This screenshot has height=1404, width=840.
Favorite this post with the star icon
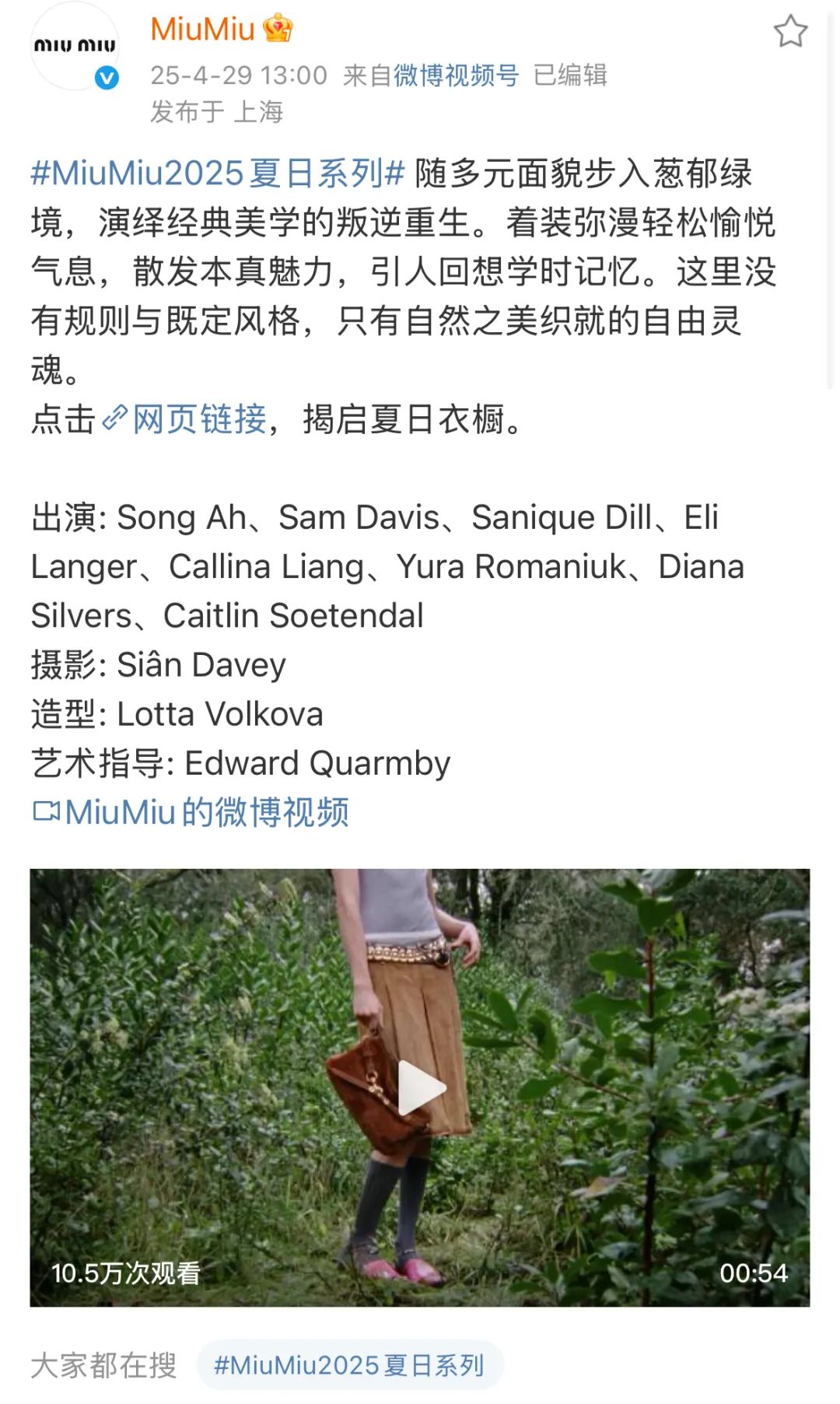point(790,31)
